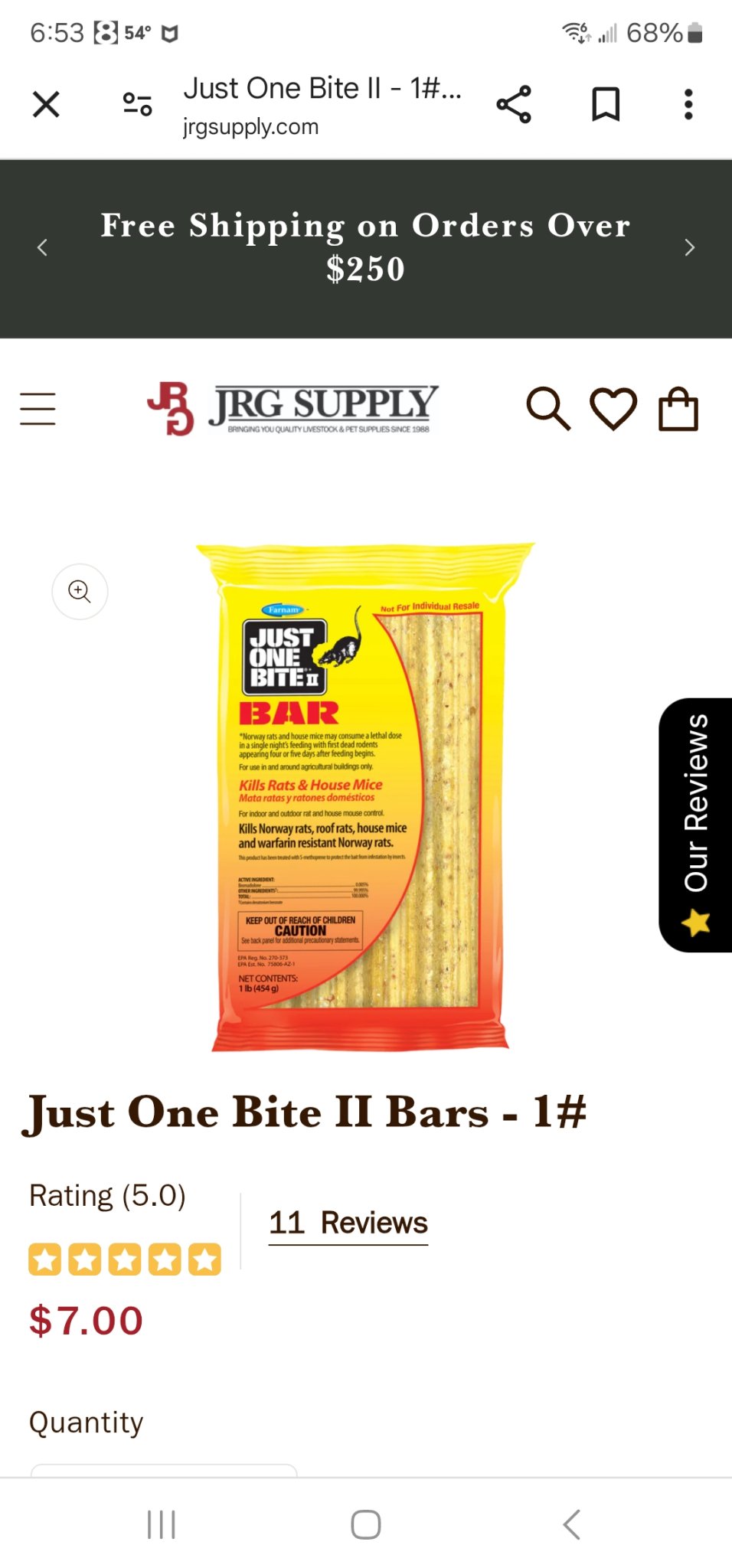
Task: Open the hamburger navigation menu
Action: coord(38,409)
